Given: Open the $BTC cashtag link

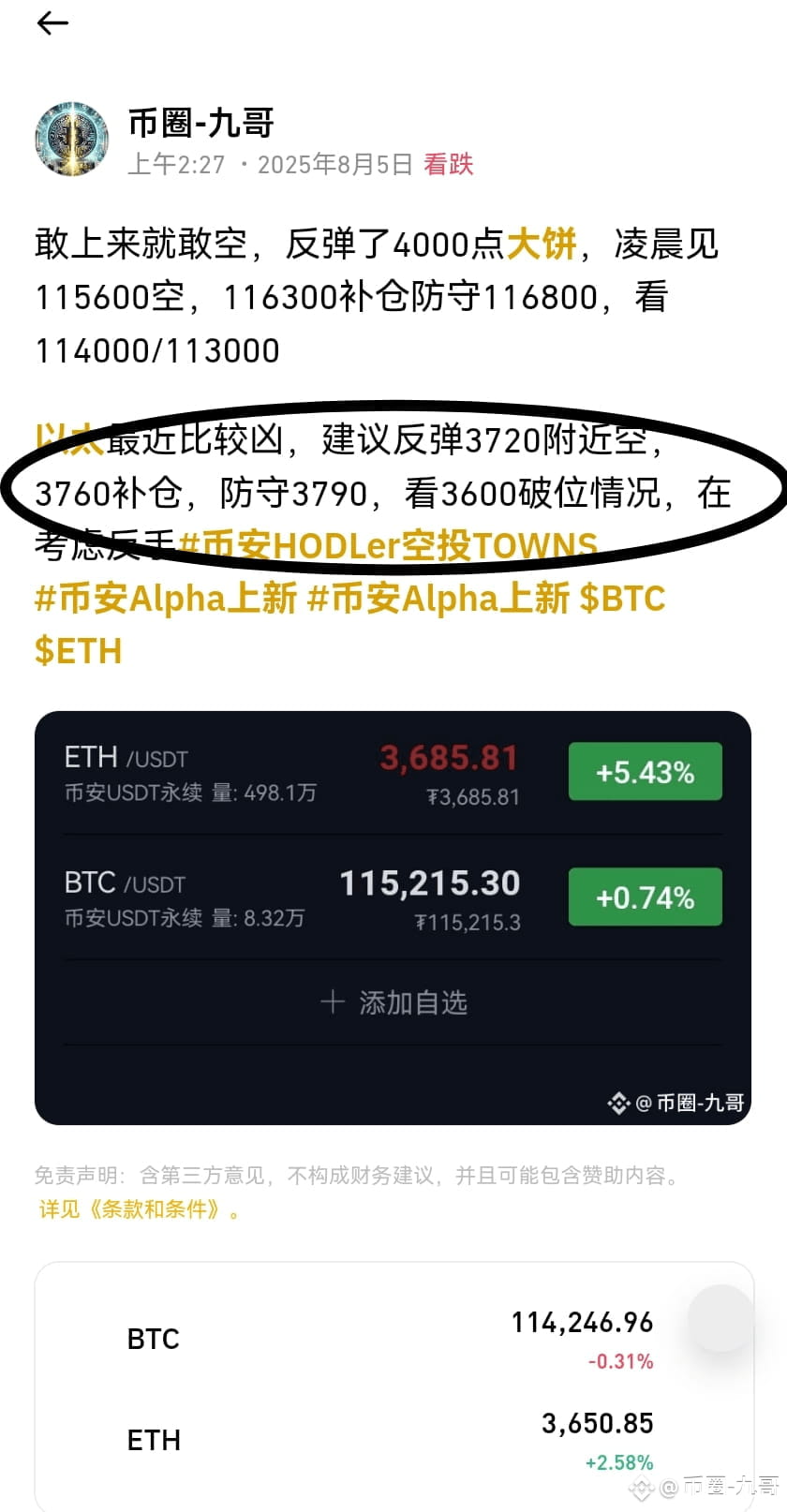Looking at the screenshot, I should point(622,599).
